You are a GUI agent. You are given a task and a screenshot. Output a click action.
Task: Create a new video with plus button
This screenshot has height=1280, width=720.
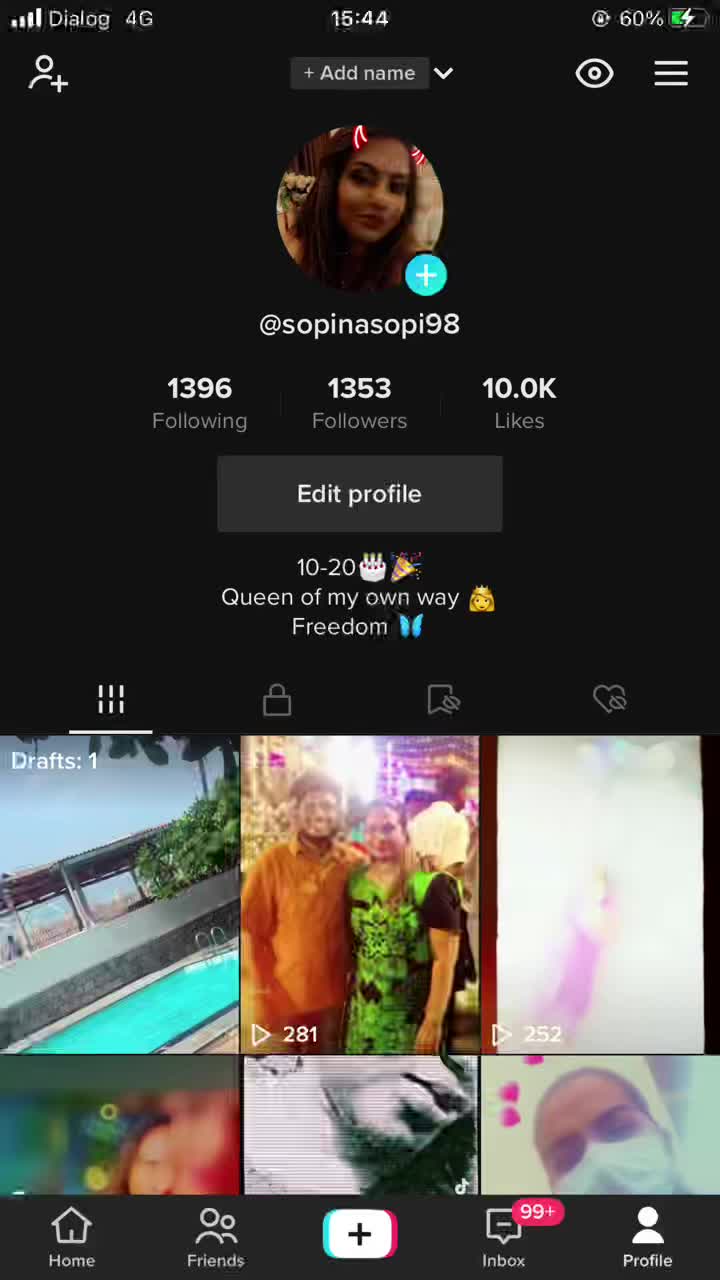[x=359, y=1235]
